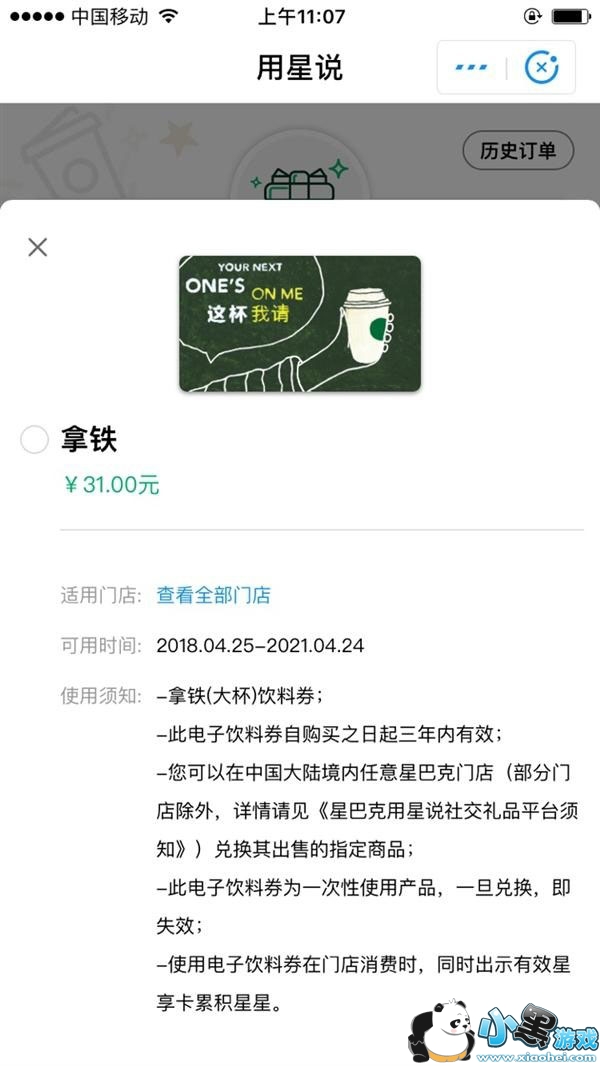Close the 拿铁 coupon detail sheet
600x1066 pixels.
tap(37, 247)
